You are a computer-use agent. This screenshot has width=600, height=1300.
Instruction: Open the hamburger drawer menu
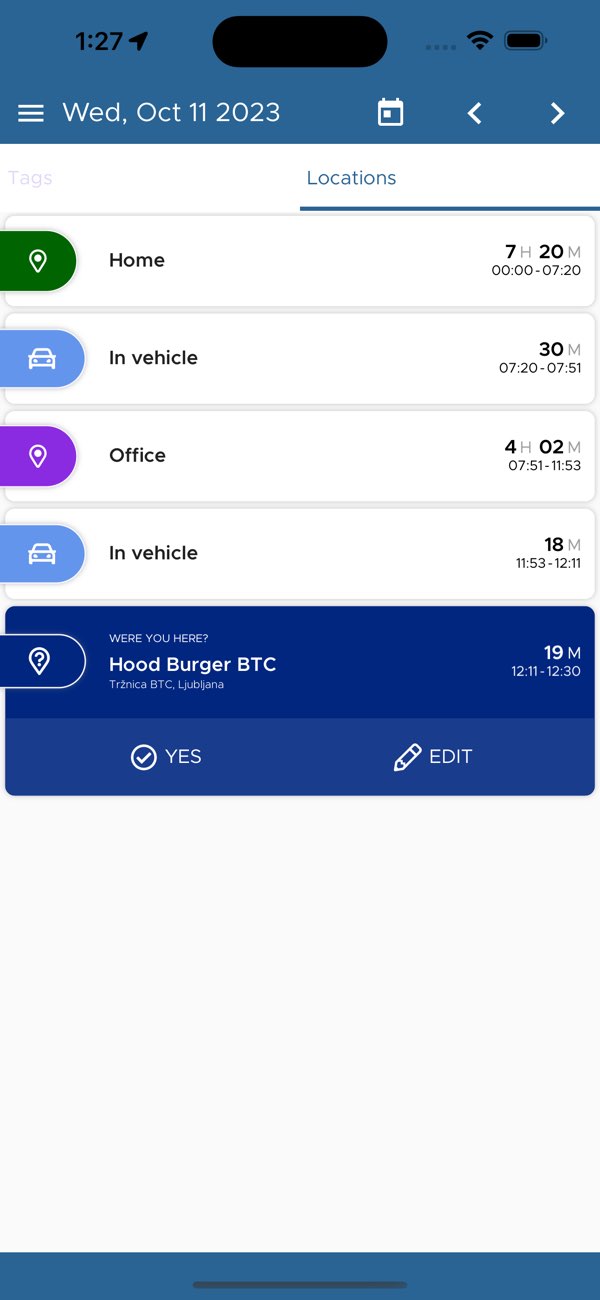pos(31,113)
